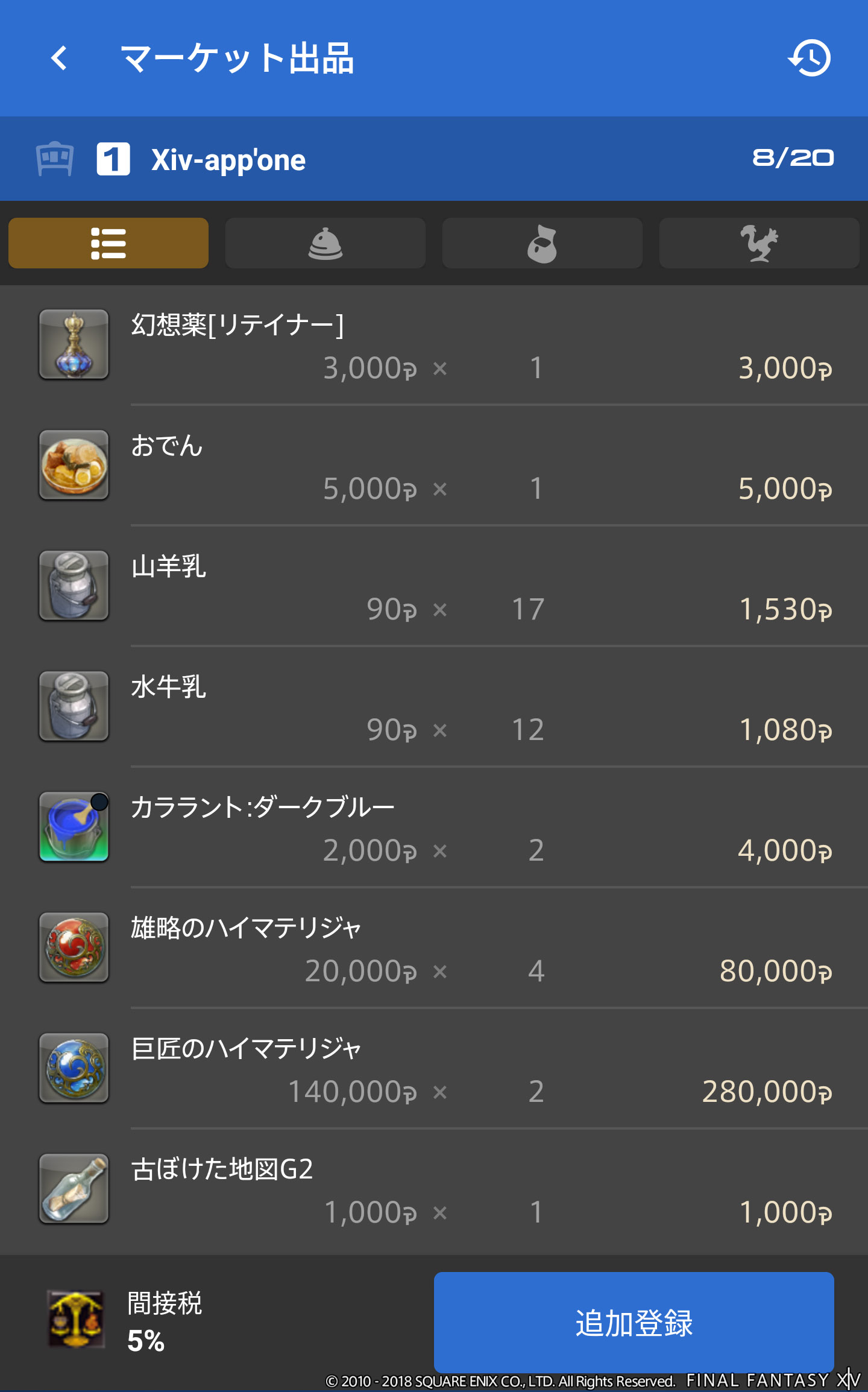Select the 水牛乳 listing
The height and width of the screenshot is (1392, 868).
click(434, 707)
